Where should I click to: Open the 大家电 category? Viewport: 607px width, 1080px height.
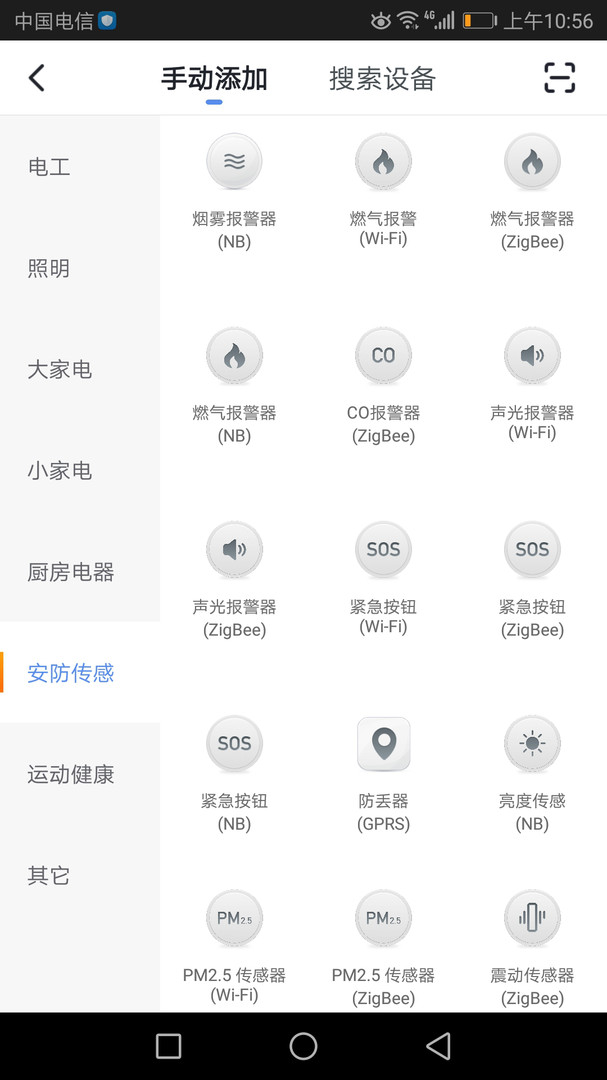(x=59, y=369)
